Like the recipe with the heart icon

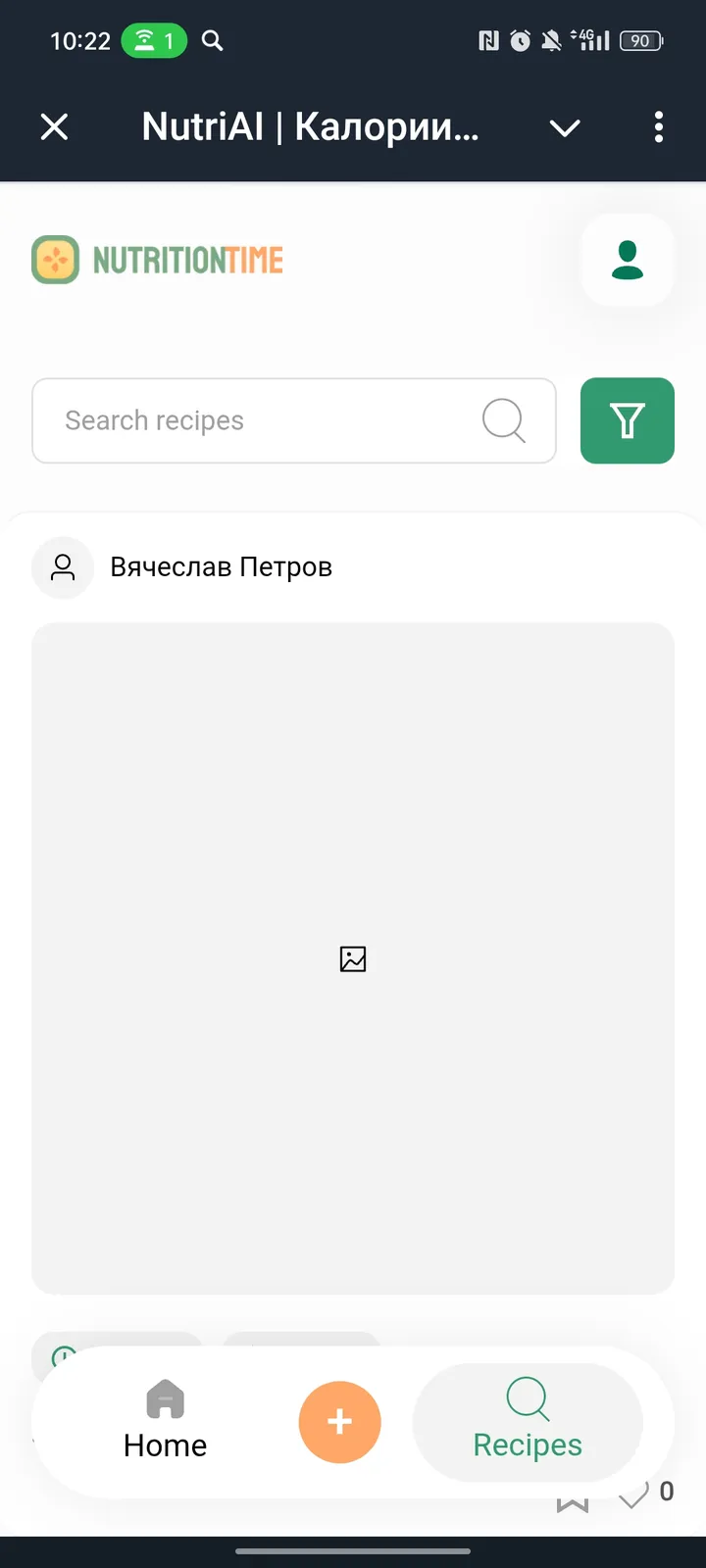[634, 1494]
